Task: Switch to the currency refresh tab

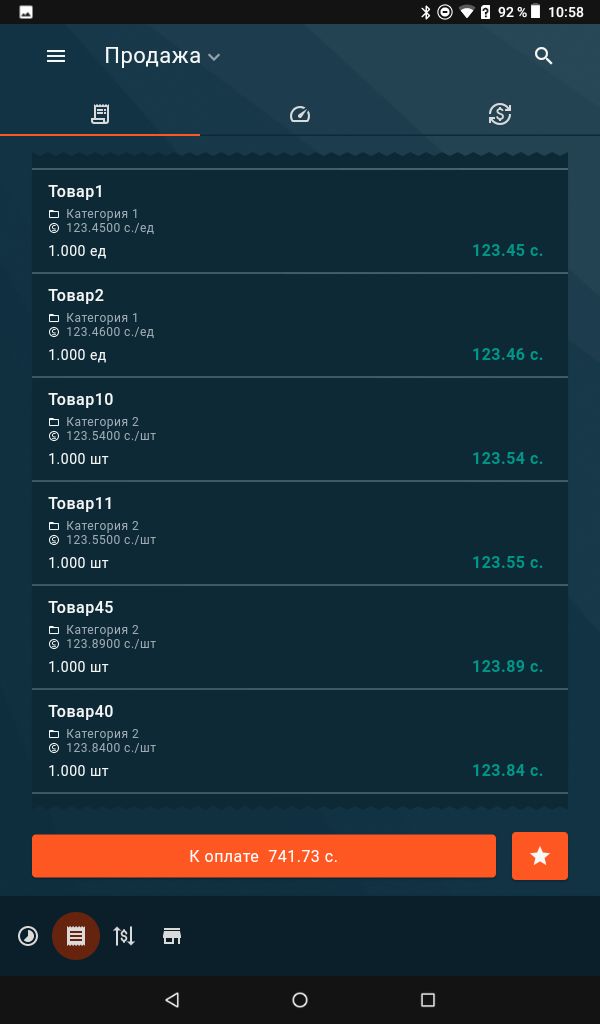Action: tap(499, 114)
